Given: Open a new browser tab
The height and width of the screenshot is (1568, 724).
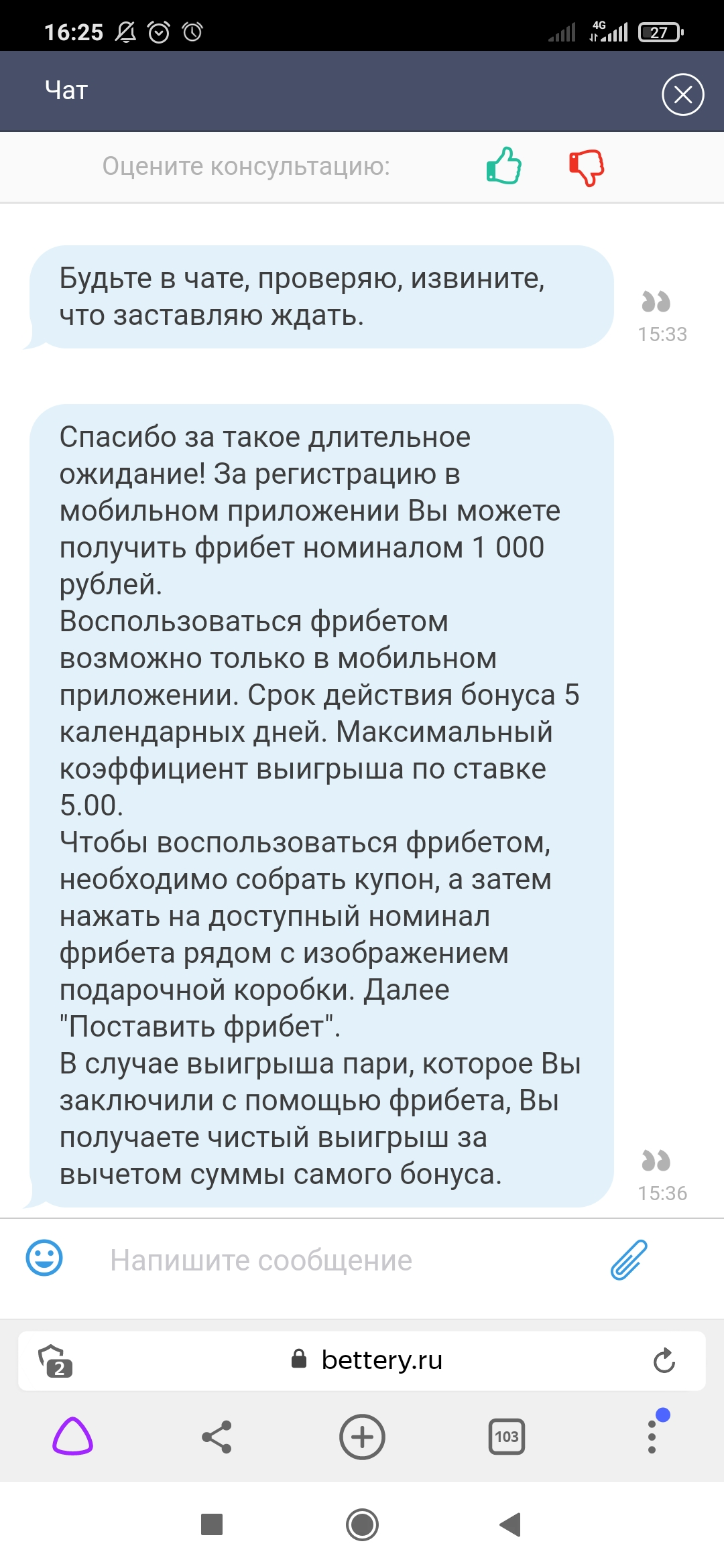Looking at the screenshot, I should (362, 1437).
